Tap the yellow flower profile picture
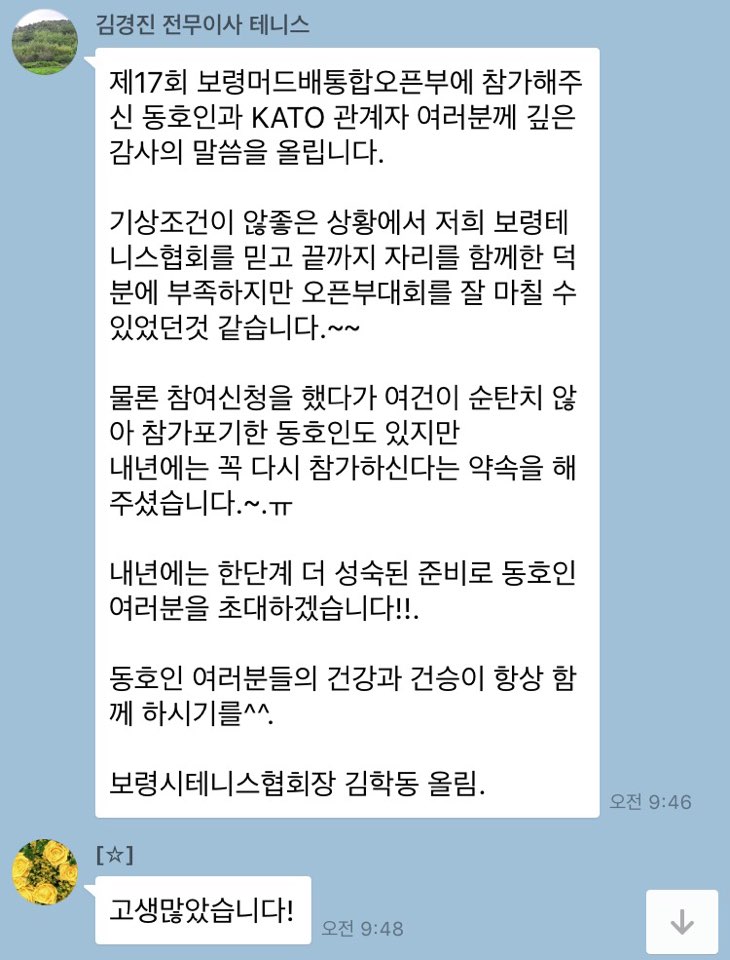This screenshot has width=730, height=960. [x=44, y=872]
